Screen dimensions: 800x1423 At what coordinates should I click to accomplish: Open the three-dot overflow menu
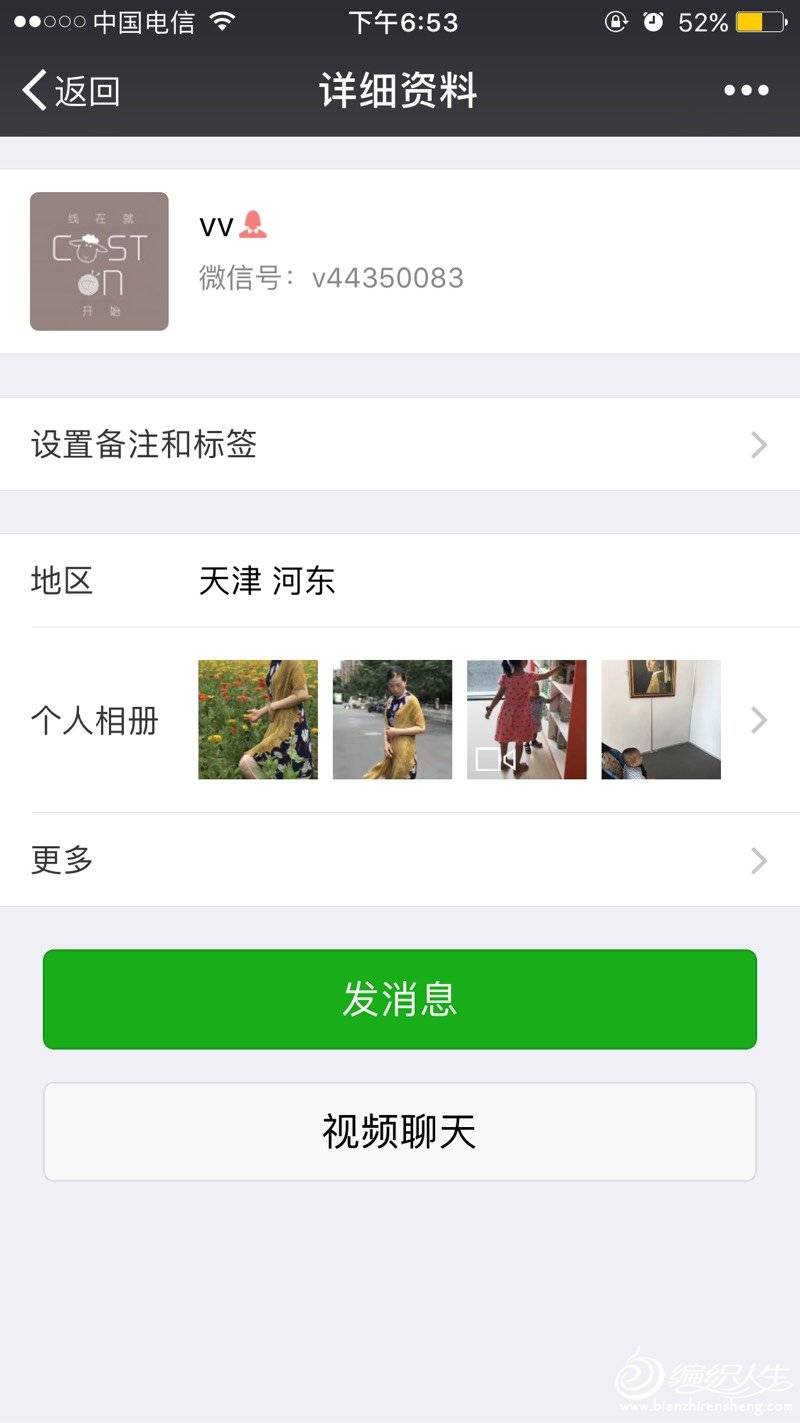pos(746,91)
